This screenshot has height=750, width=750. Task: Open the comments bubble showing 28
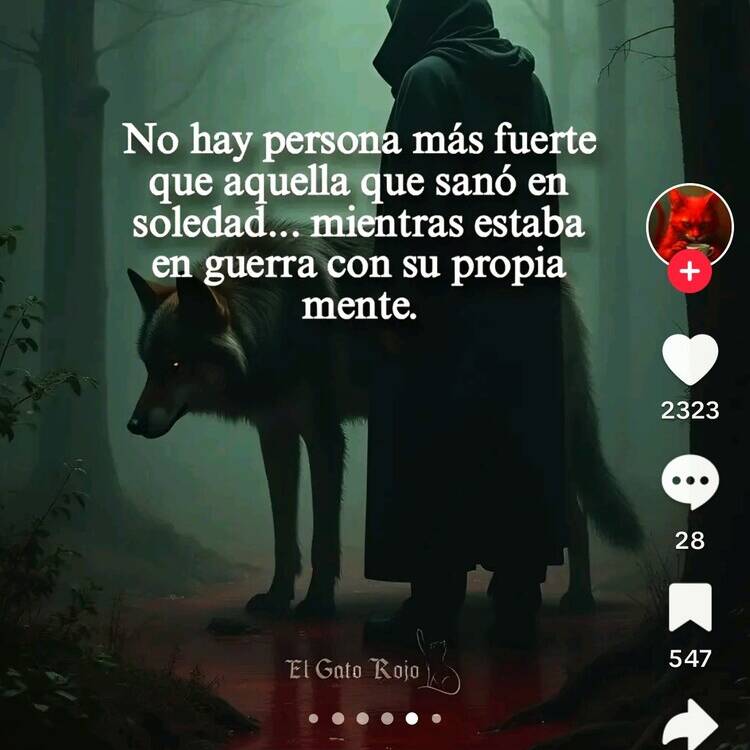coord(690,483)
